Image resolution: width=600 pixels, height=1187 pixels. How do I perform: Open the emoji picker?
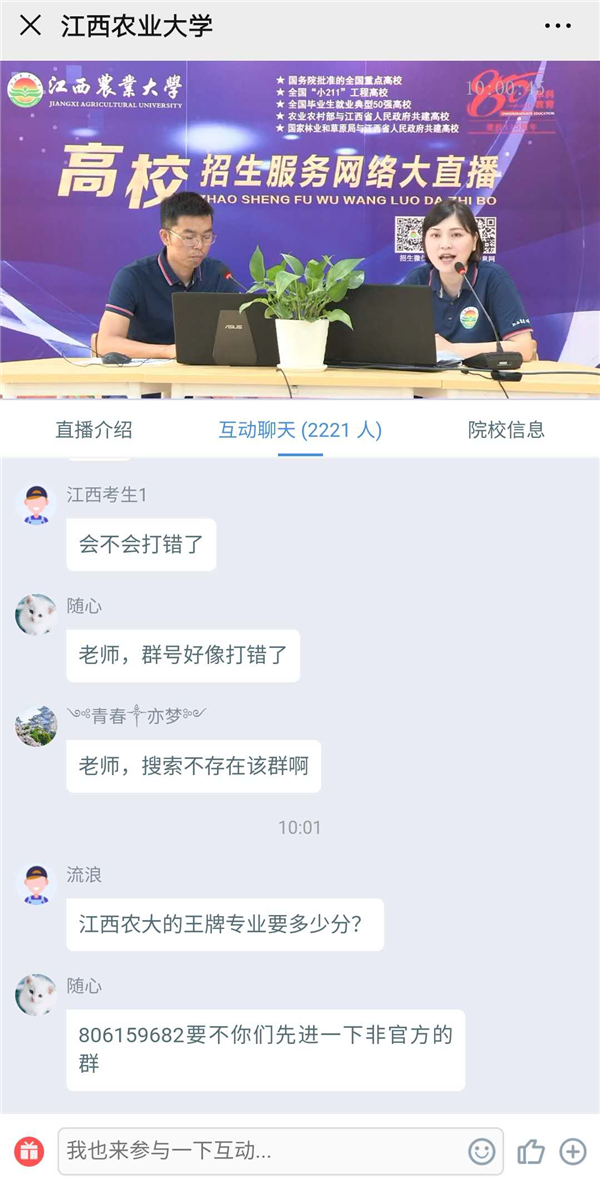tap(482, 1151)
